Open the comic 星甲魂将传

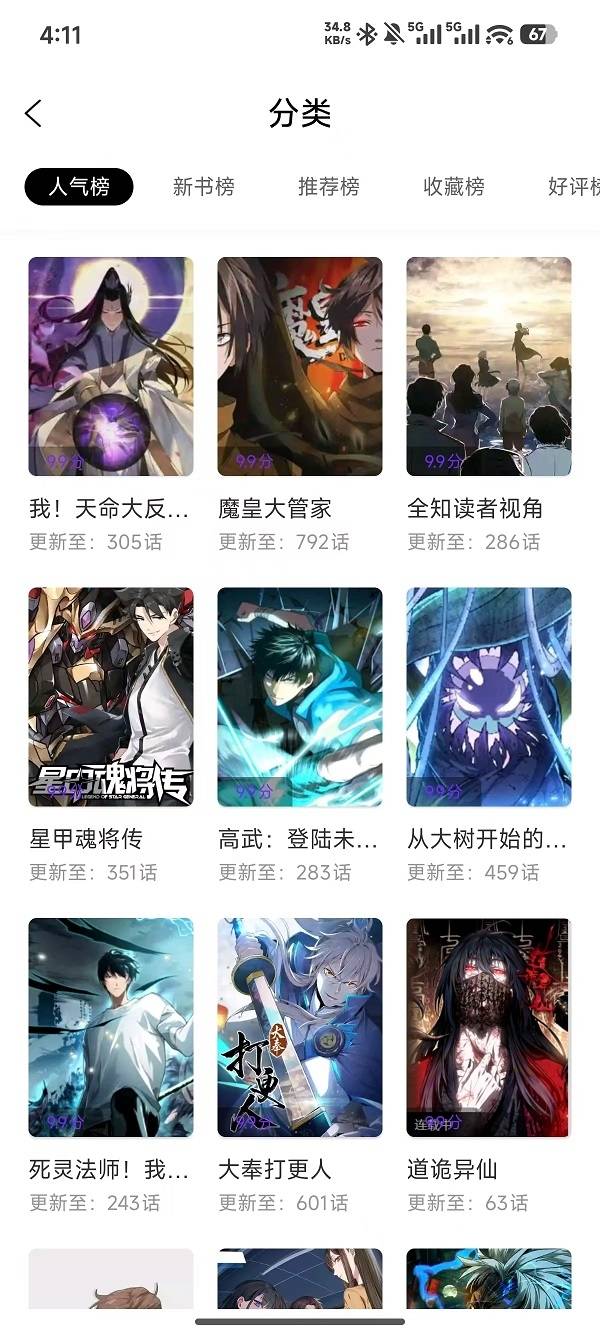coord(111,697)
